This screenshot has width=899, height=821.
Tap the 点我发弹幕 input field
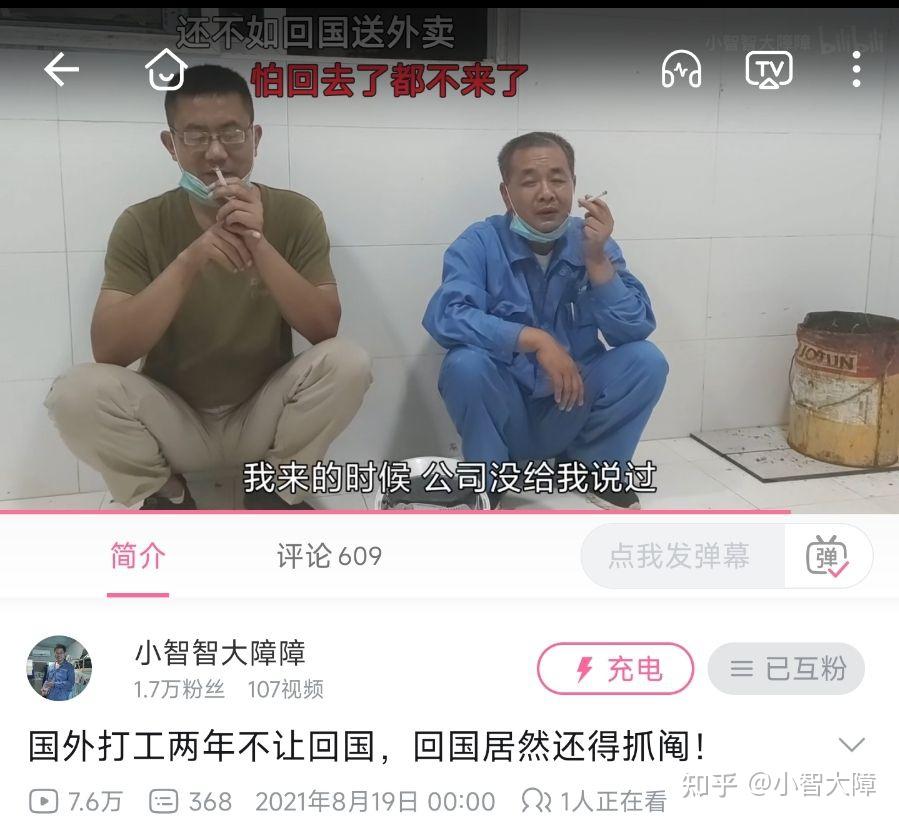tap(680, 556)
